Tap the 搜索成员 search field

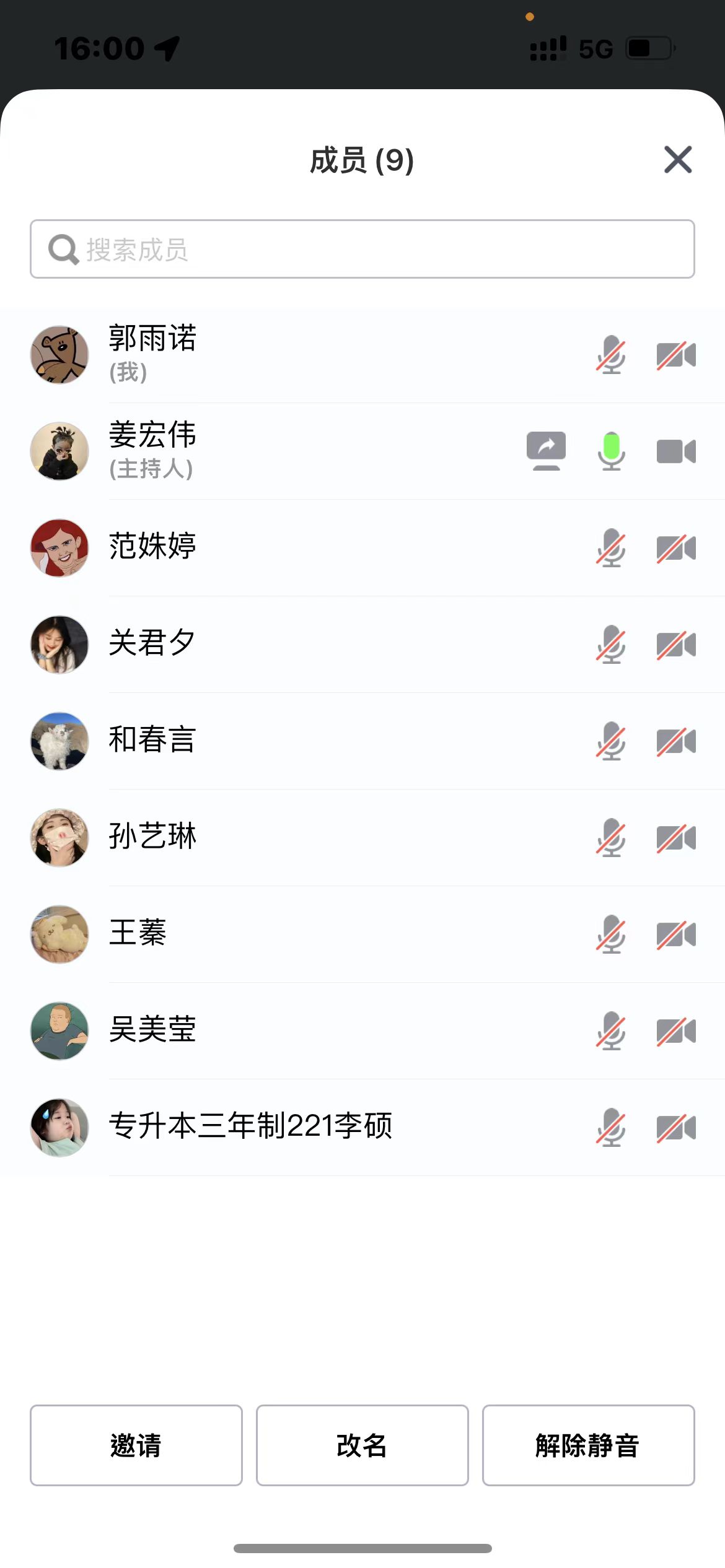tap(362, 249)
